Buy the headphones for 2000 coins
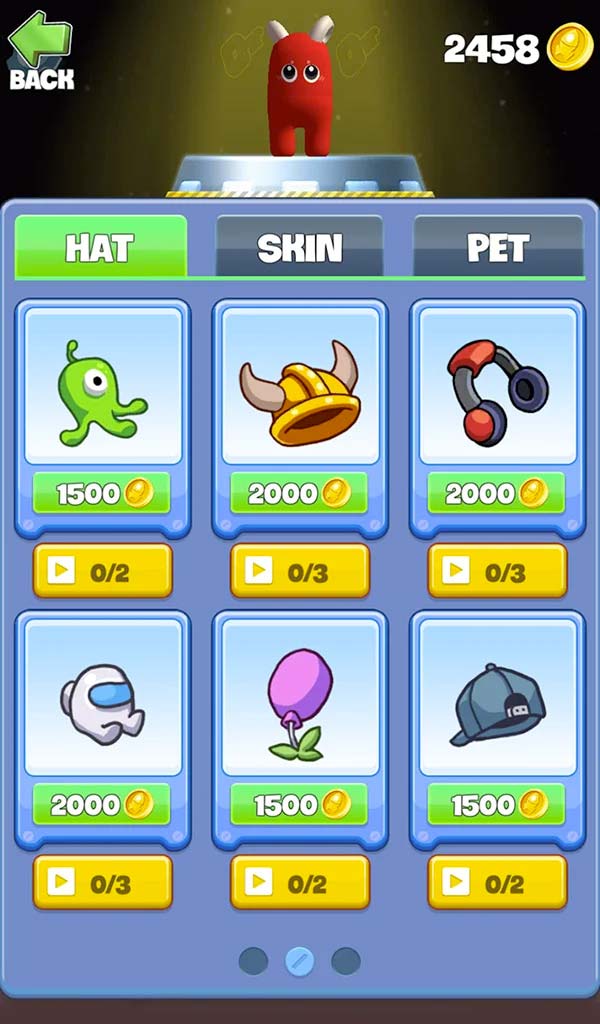Image resolution: width=600 pixels, height=1024 pixels. (497, 493)
